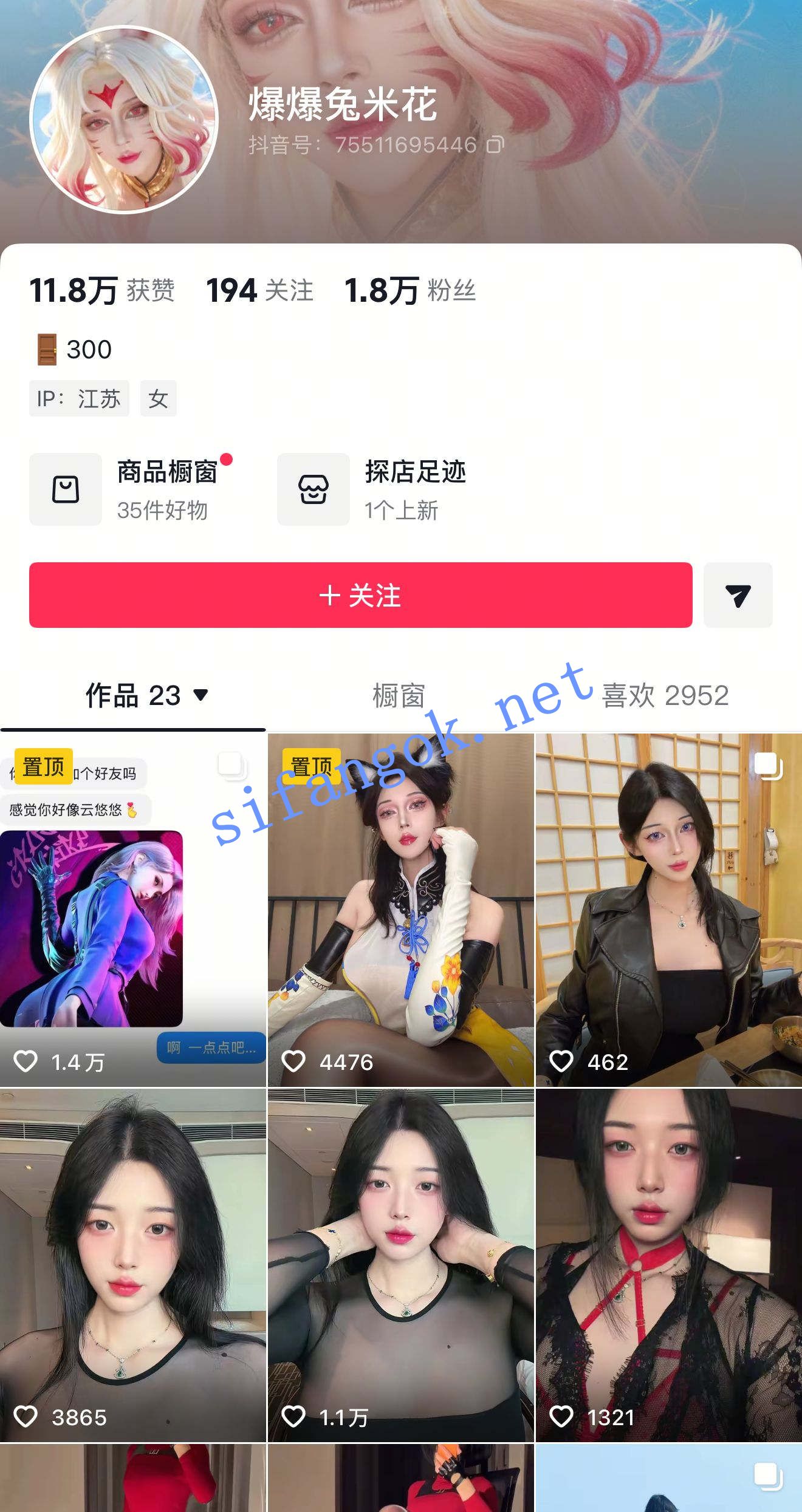Click the IP 江苏 location tag
Screen dimensions: 802x1512
79,398
